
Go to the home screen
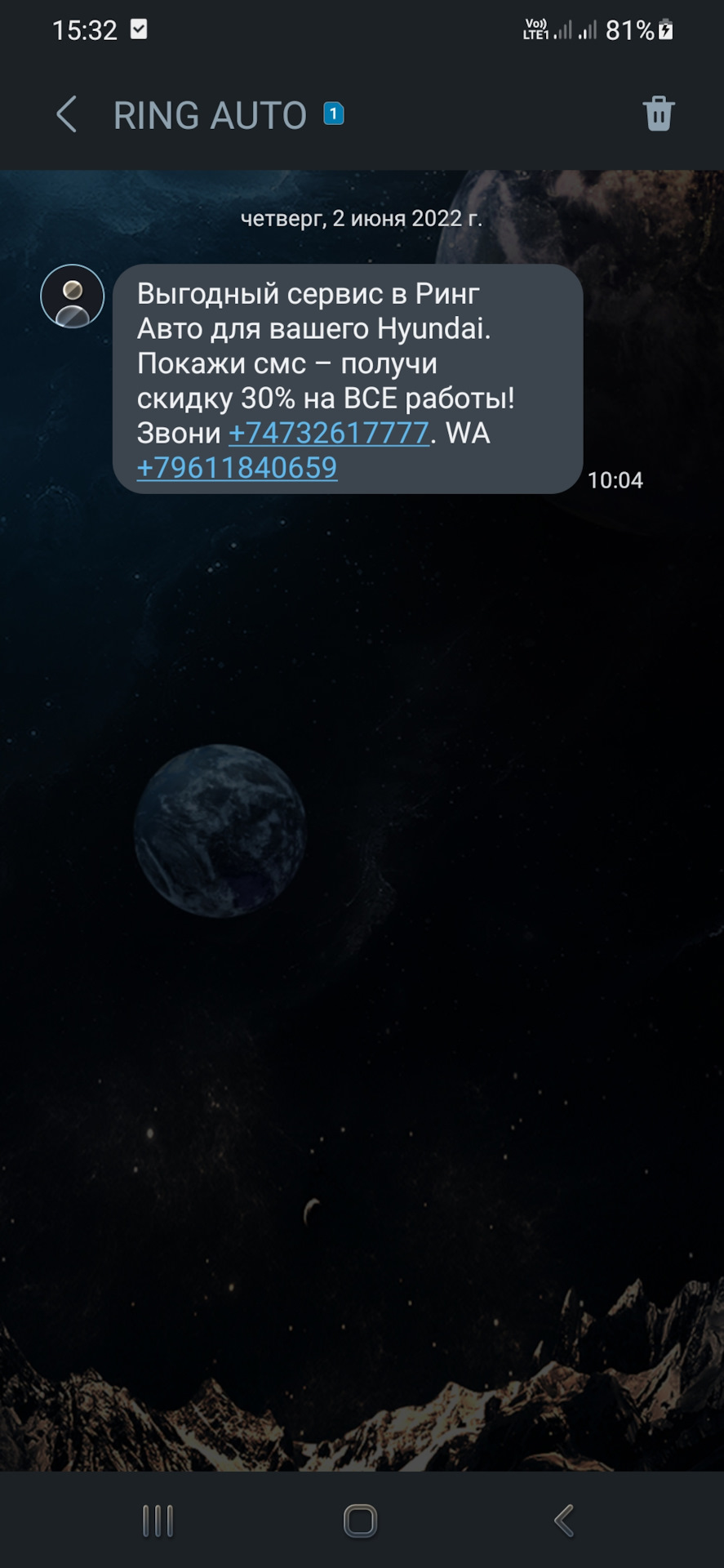point(360,1521)
